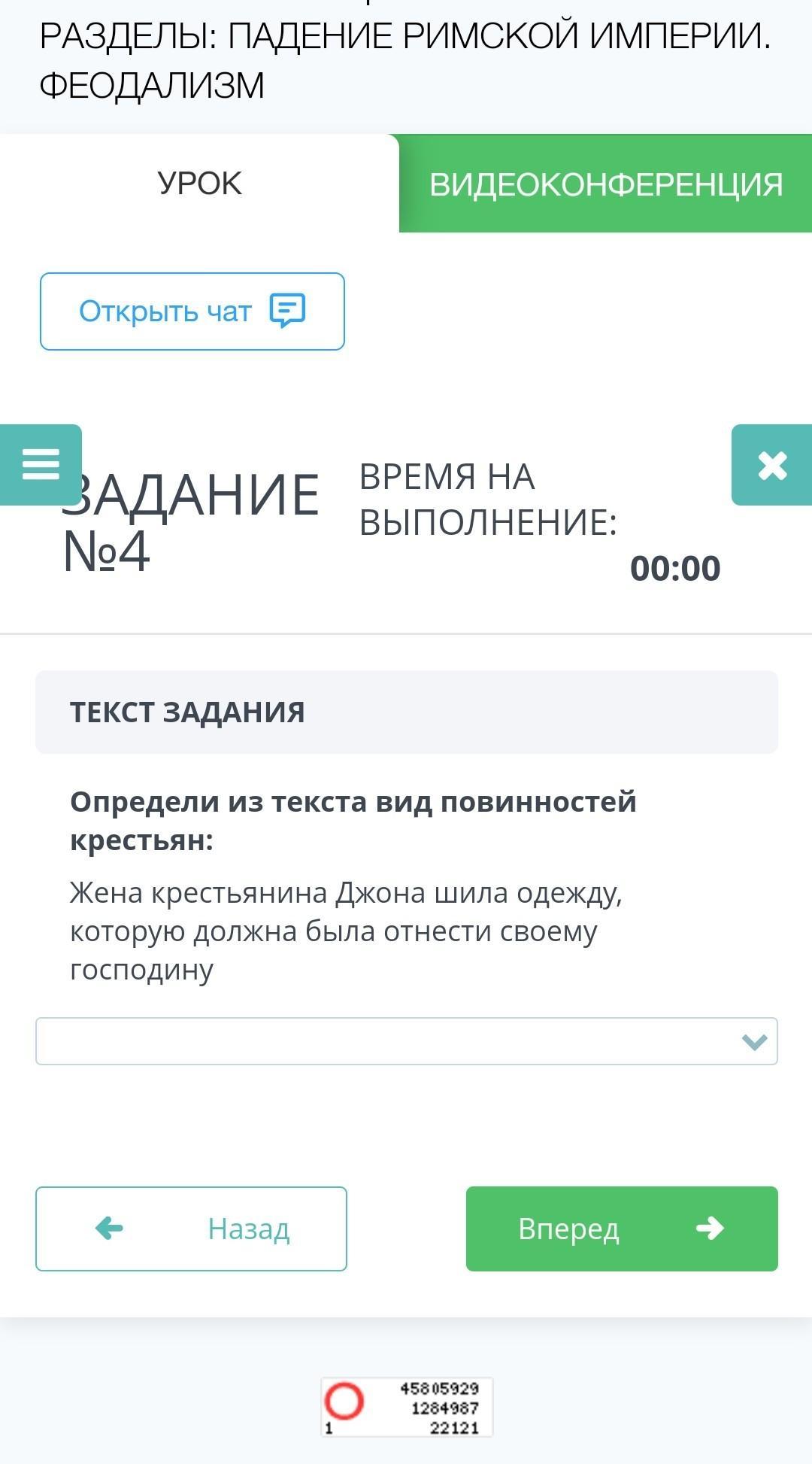Switch to the УРОК tab

coord(199,184)
